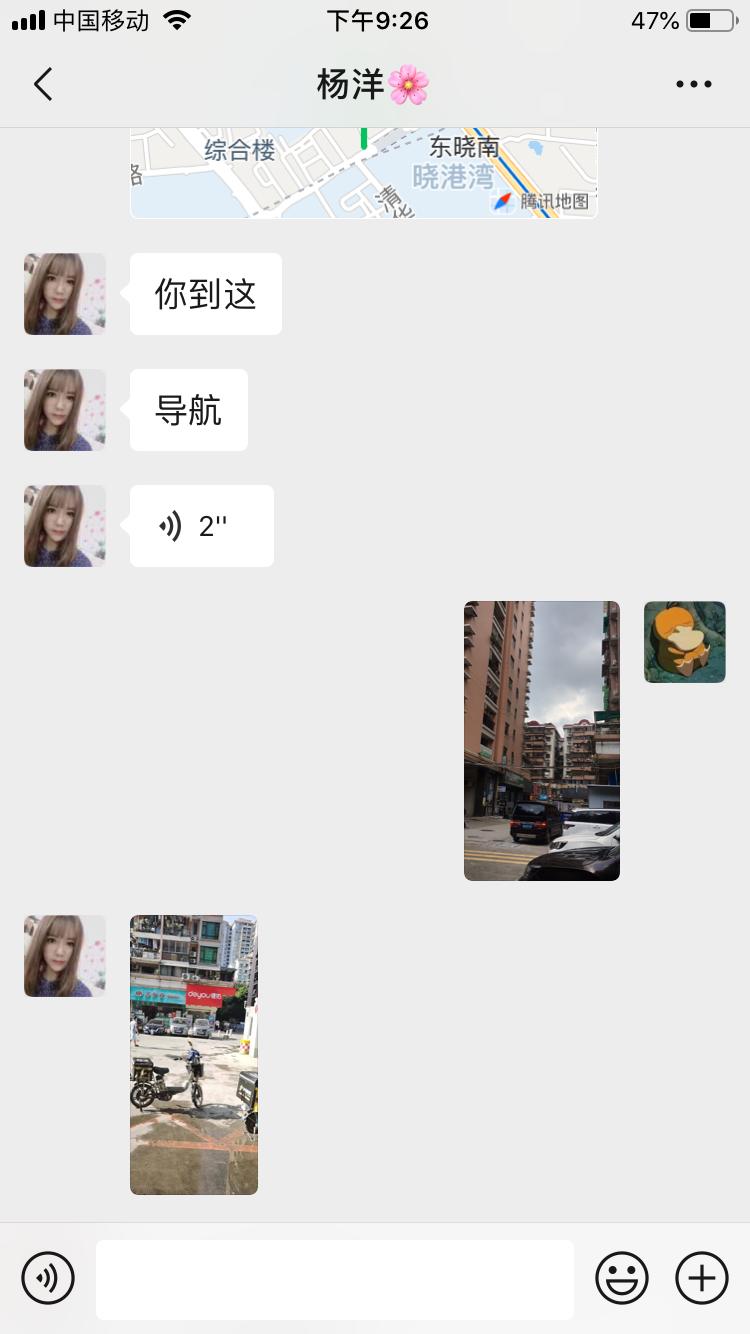View the sent street photo with buildings

click(541, 740)
